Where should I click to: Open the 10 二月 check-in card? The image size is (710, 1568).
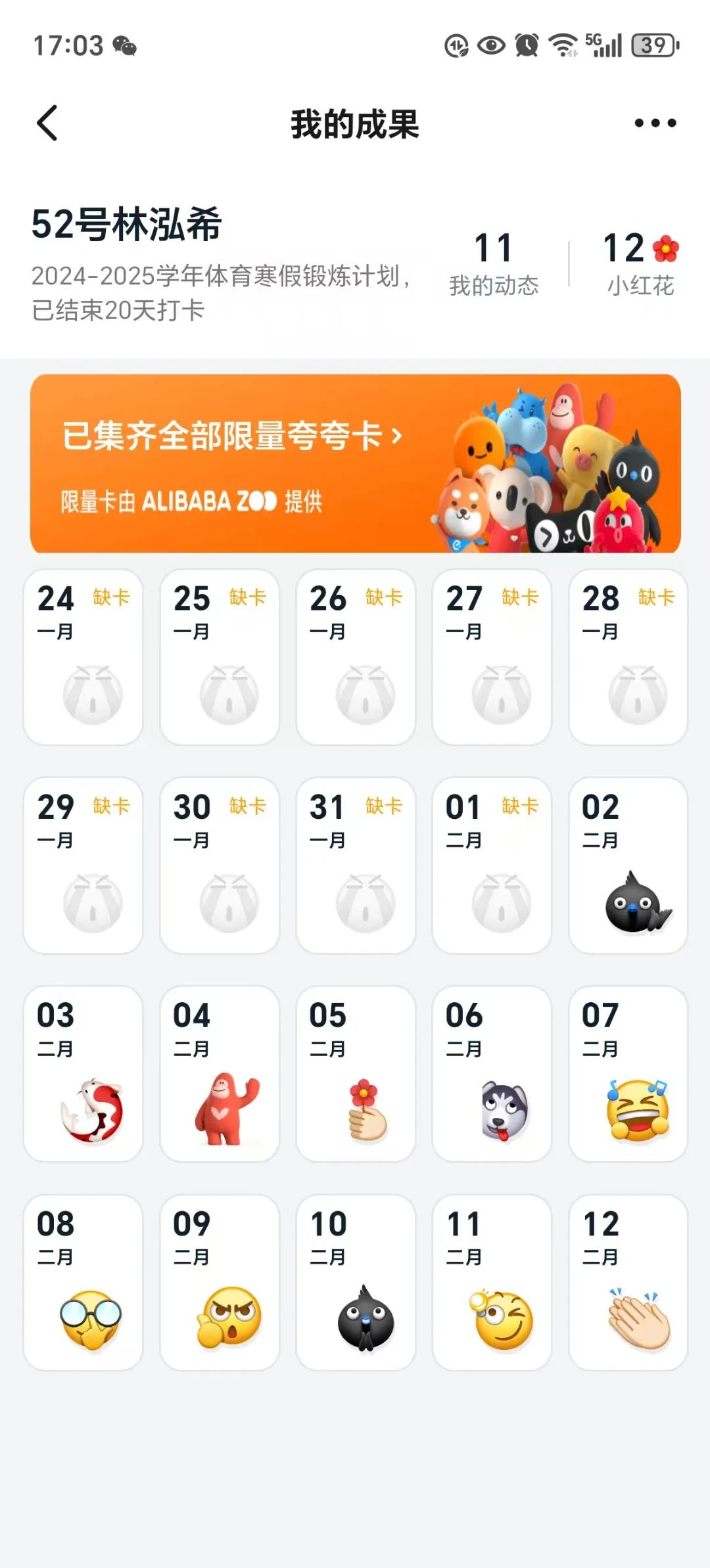(356, 1282)
